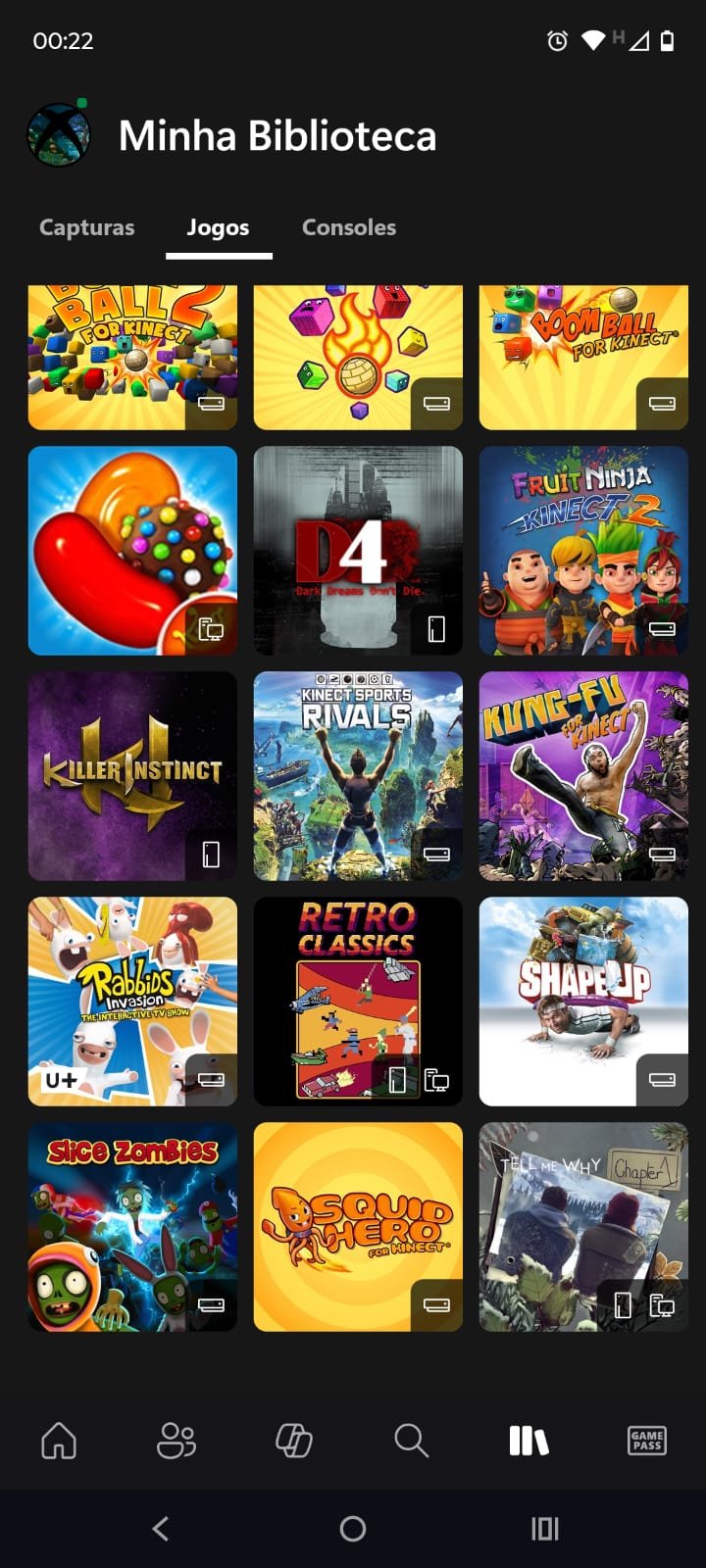Open Tell Me Why Chapter 1
The image size is (706, 1568).
(583, 1227)
